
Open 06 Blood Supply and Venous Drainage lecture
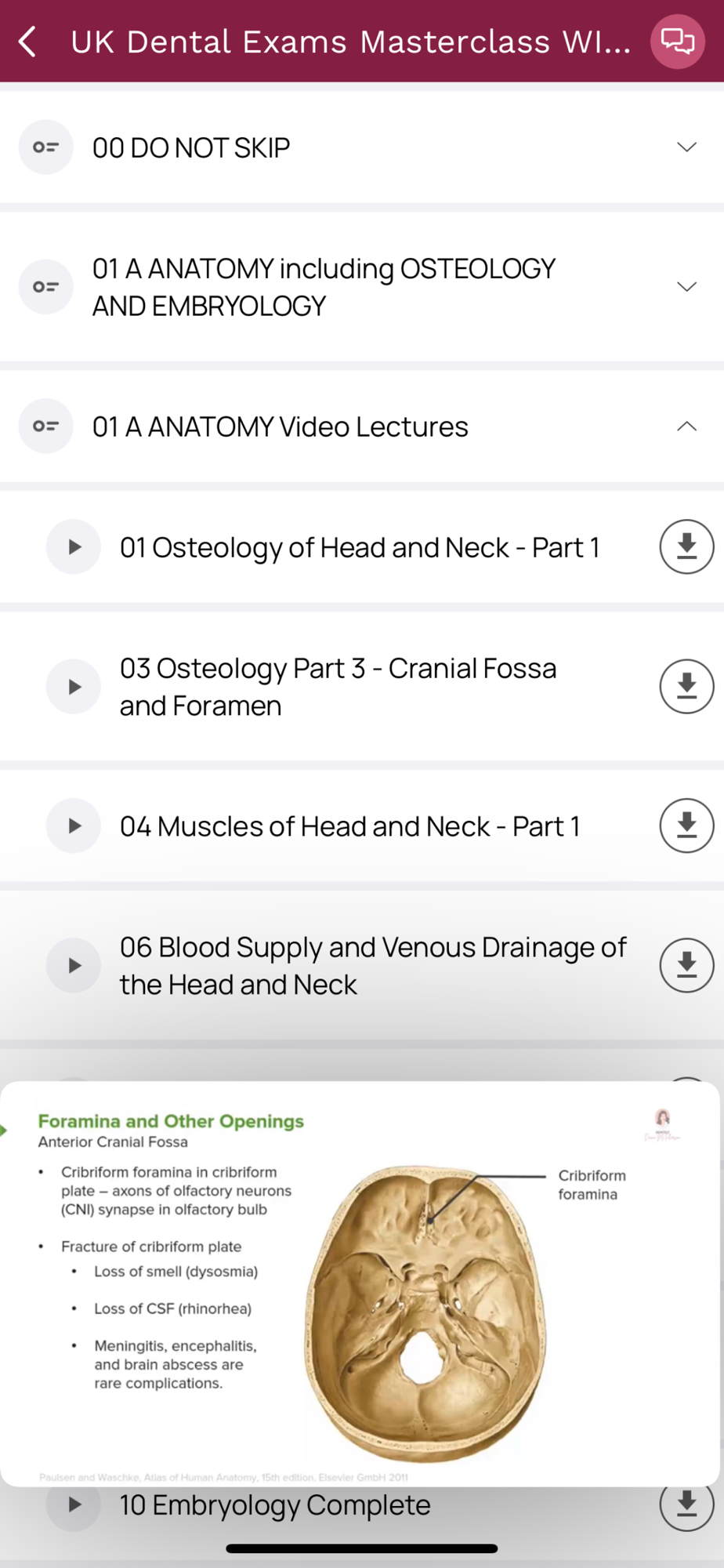click(x=372, y=966)
